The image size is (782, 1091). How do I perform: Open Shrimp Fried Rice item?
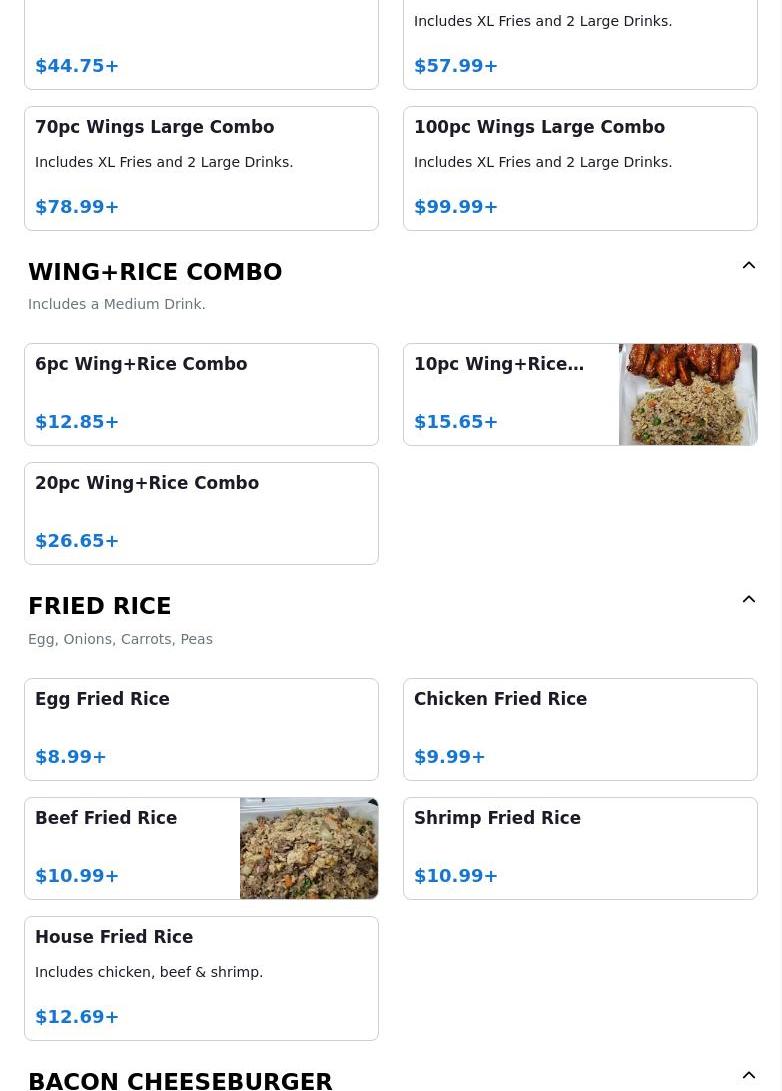click(x=580, y=848)
